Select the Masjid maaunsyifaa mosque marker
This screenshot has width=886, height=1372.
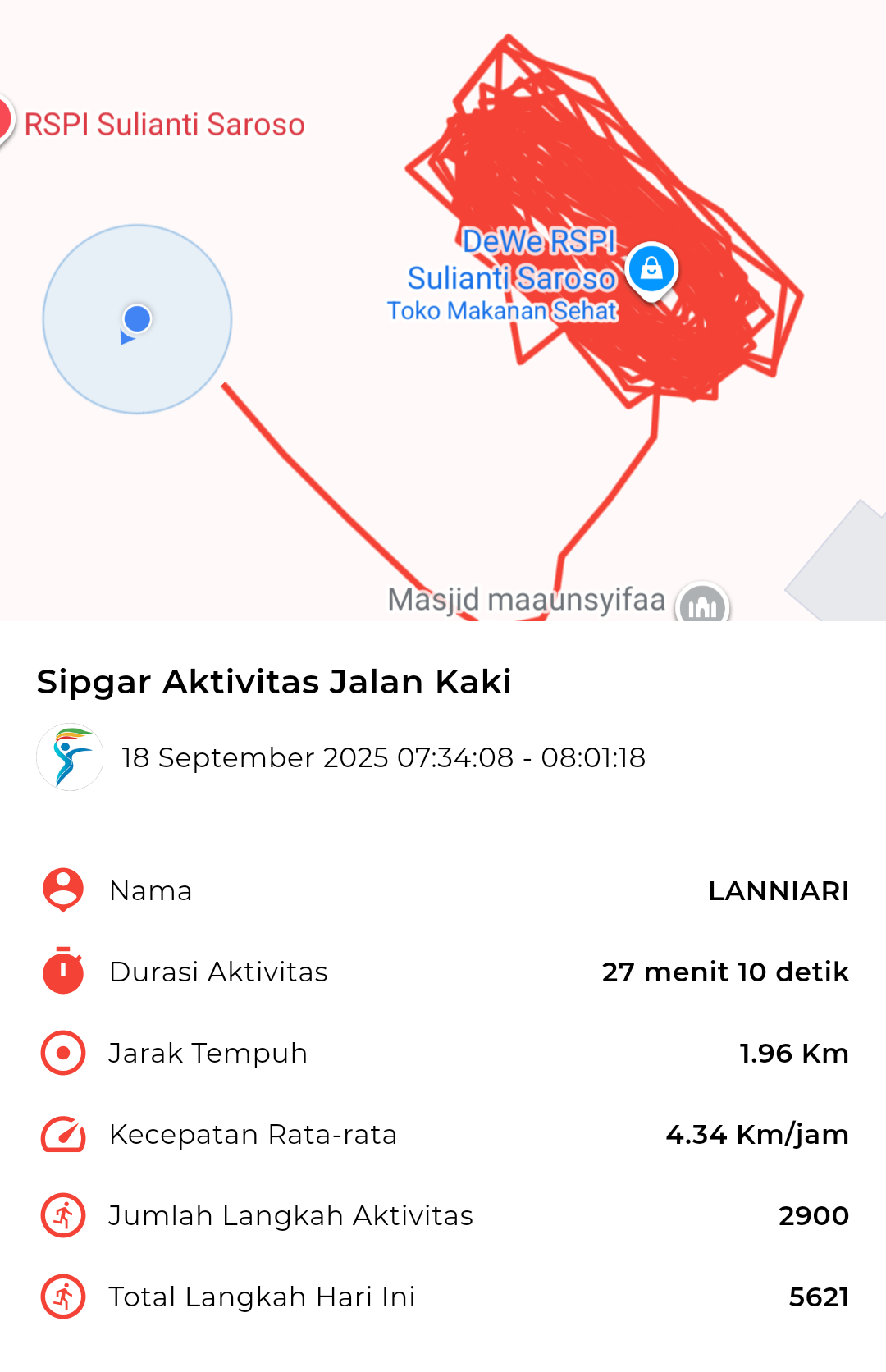701,606
